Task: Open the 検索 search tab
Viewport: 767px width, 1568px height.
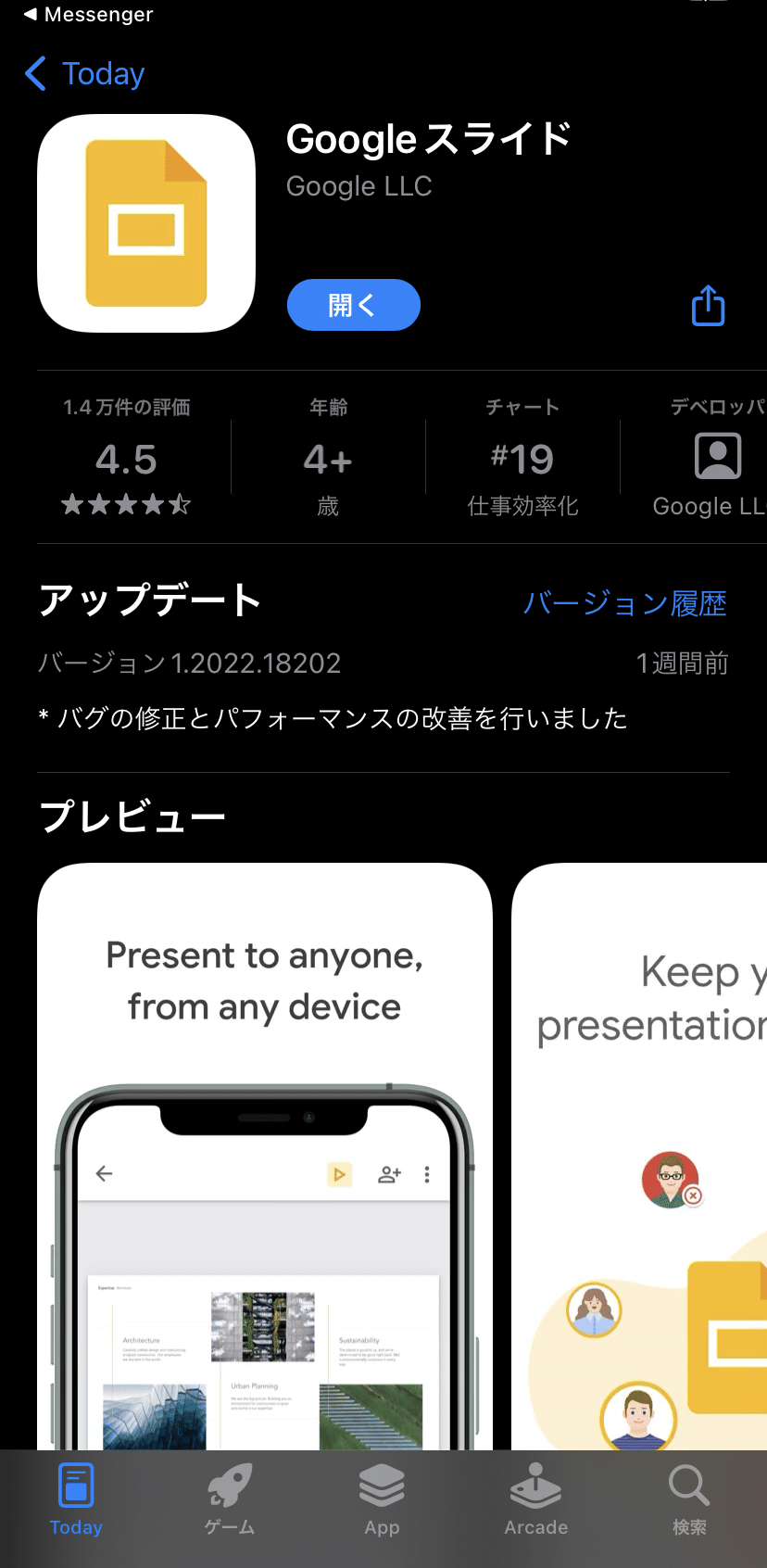Action: [689, 1500]
